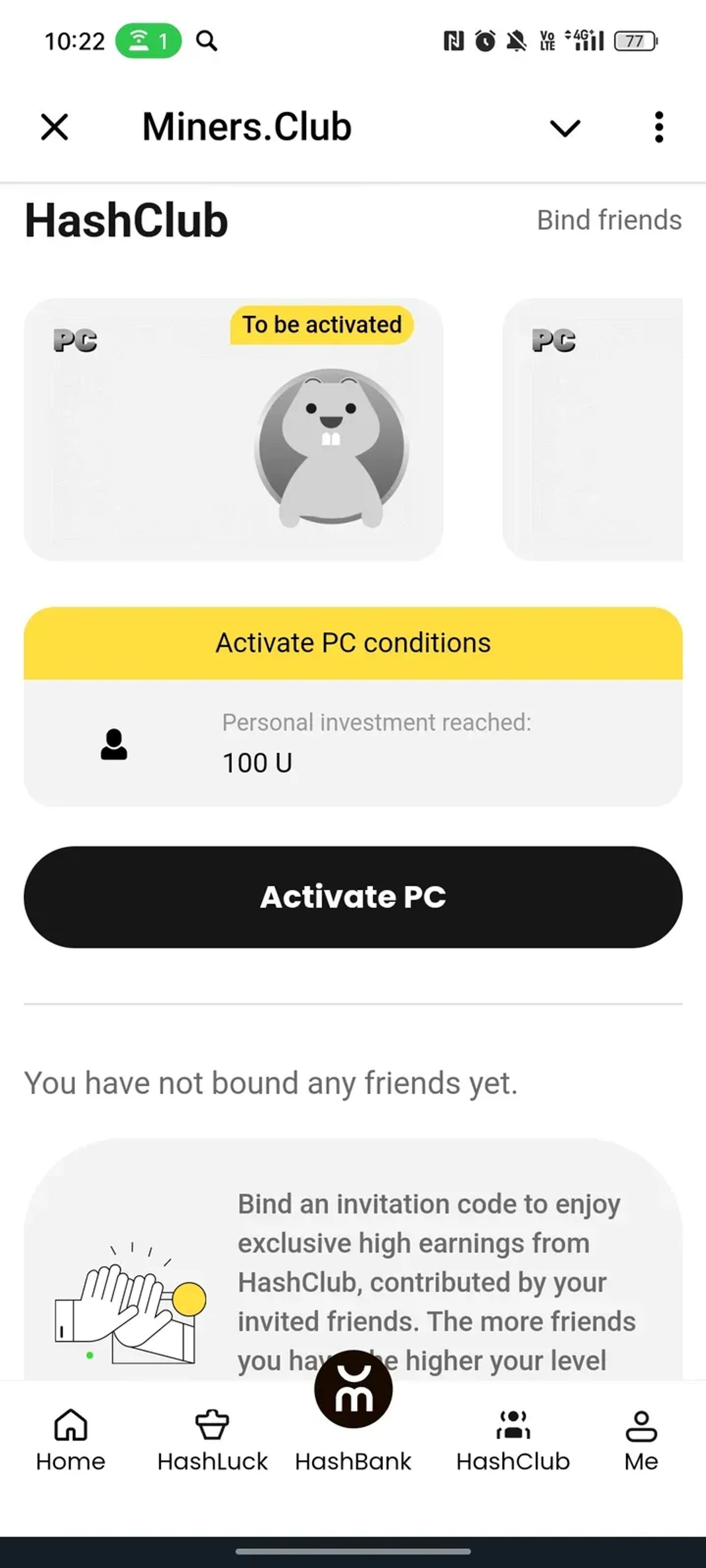The height and width of the screenshot is (1568, 706).
Task: Open the three-dot overflow menu
Action: coord(658,127)
